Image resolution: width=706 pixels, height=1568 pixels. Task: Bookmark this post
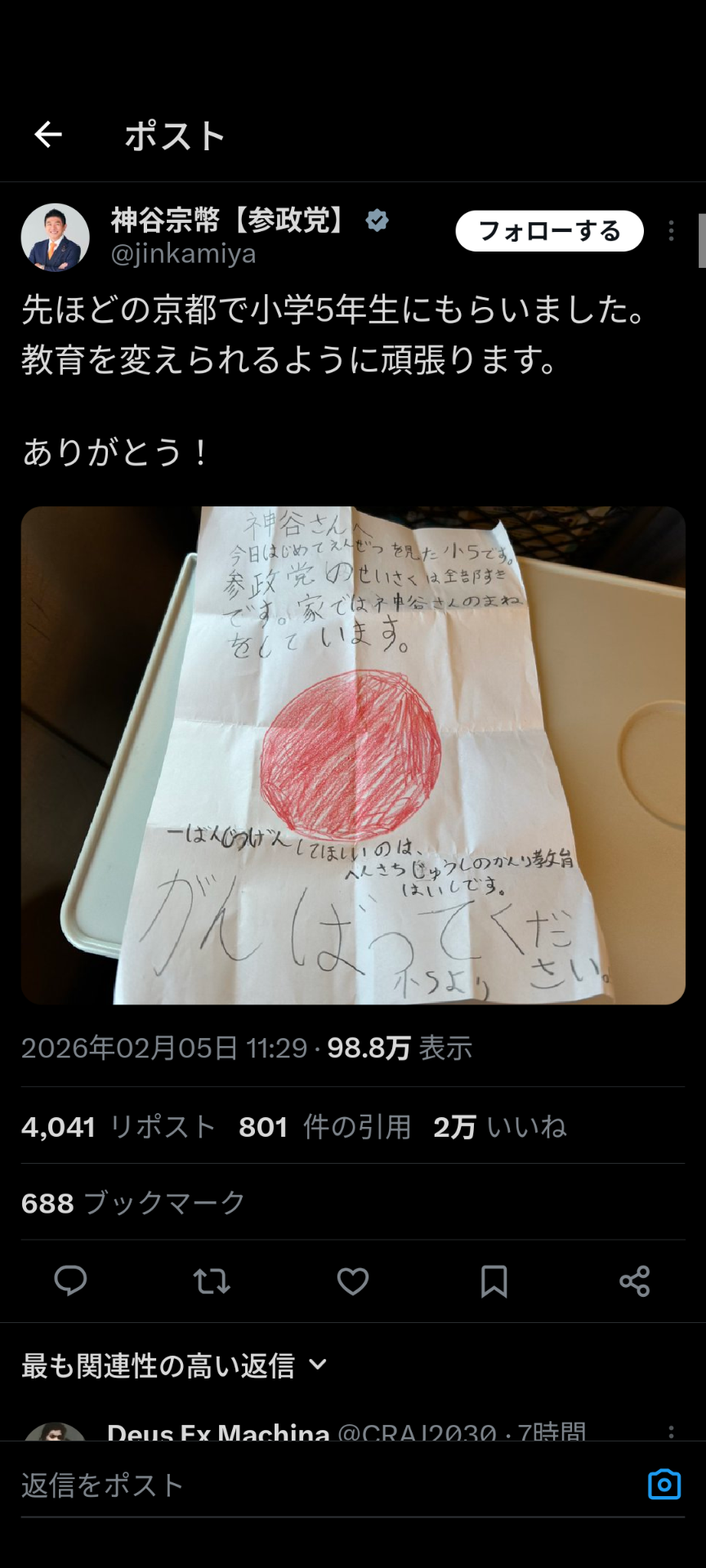point(494,1281)
